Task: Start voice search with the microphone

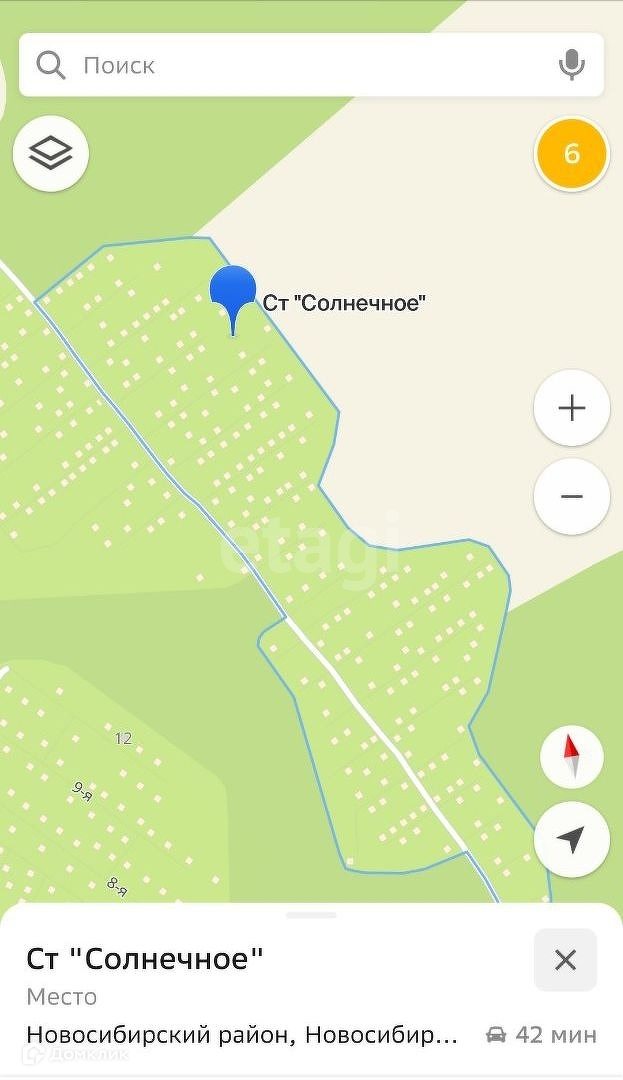Action: point(571,65)
